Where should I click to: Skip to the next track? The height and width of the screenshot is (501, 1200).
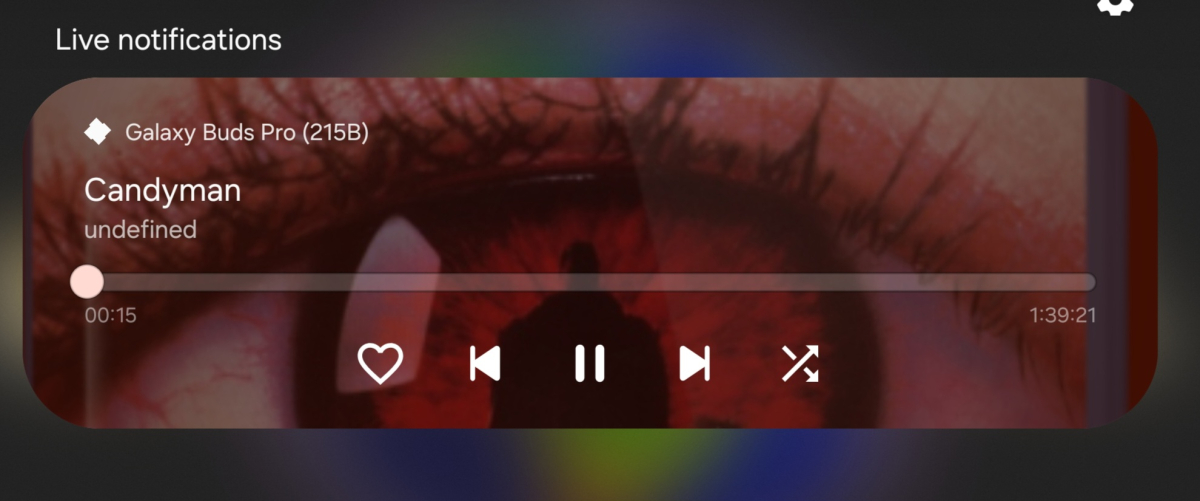[694, 363]
